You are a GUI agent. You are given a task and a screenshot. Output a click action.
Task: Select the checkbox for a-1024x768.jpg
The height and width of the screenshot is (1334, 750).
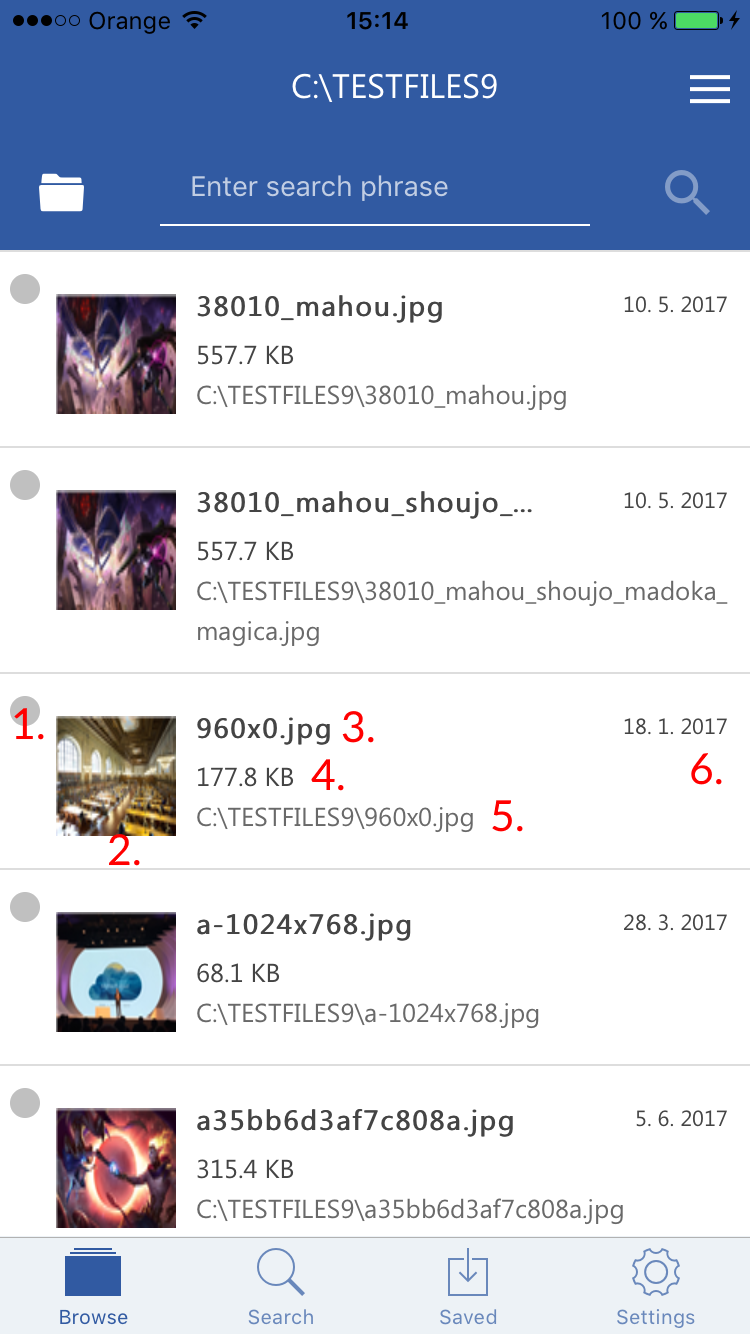pyautogui.click(x=25, y=907)
